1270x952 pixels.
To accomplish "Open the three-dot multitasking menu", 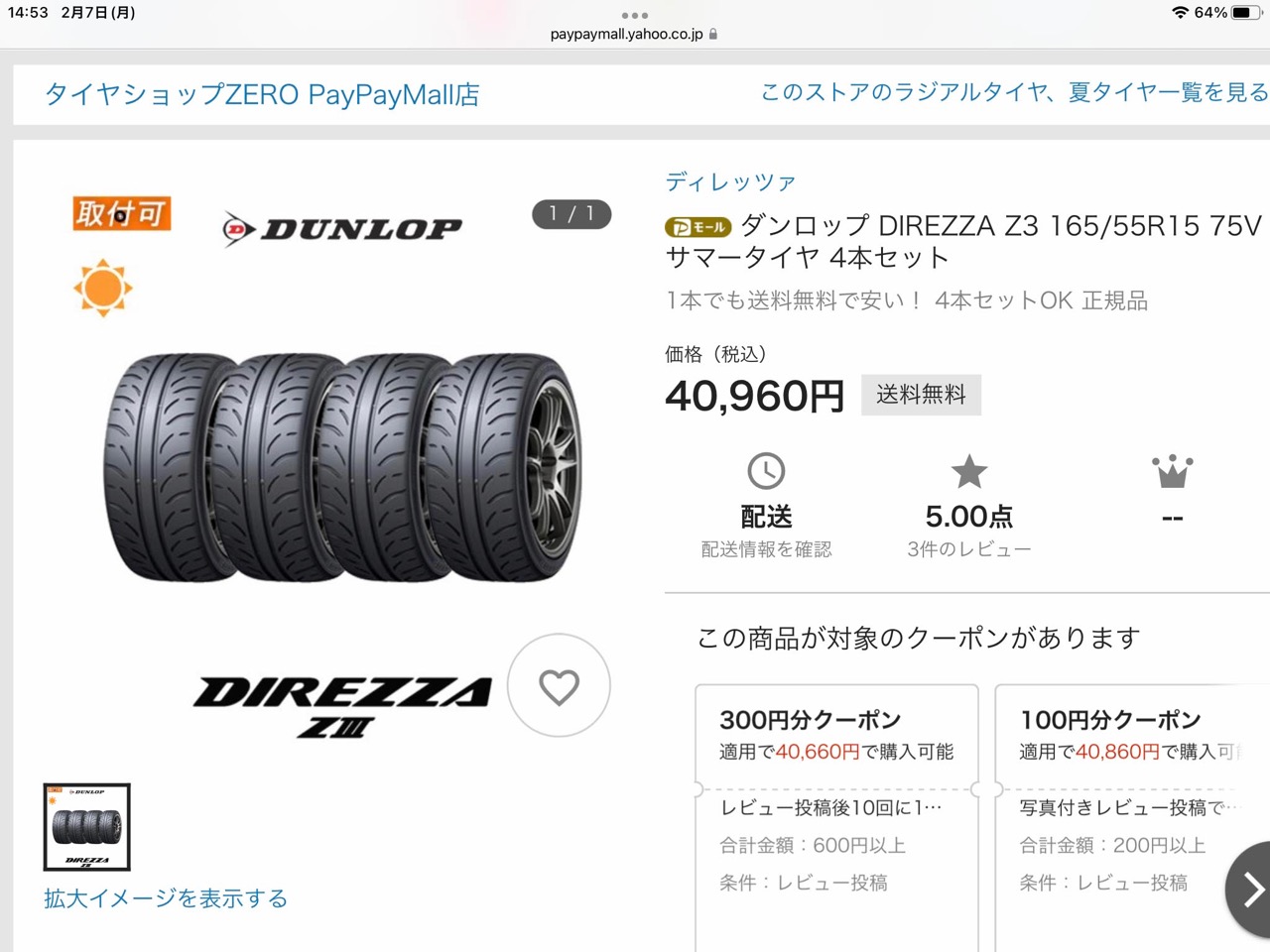I will (x=634, y=15).
